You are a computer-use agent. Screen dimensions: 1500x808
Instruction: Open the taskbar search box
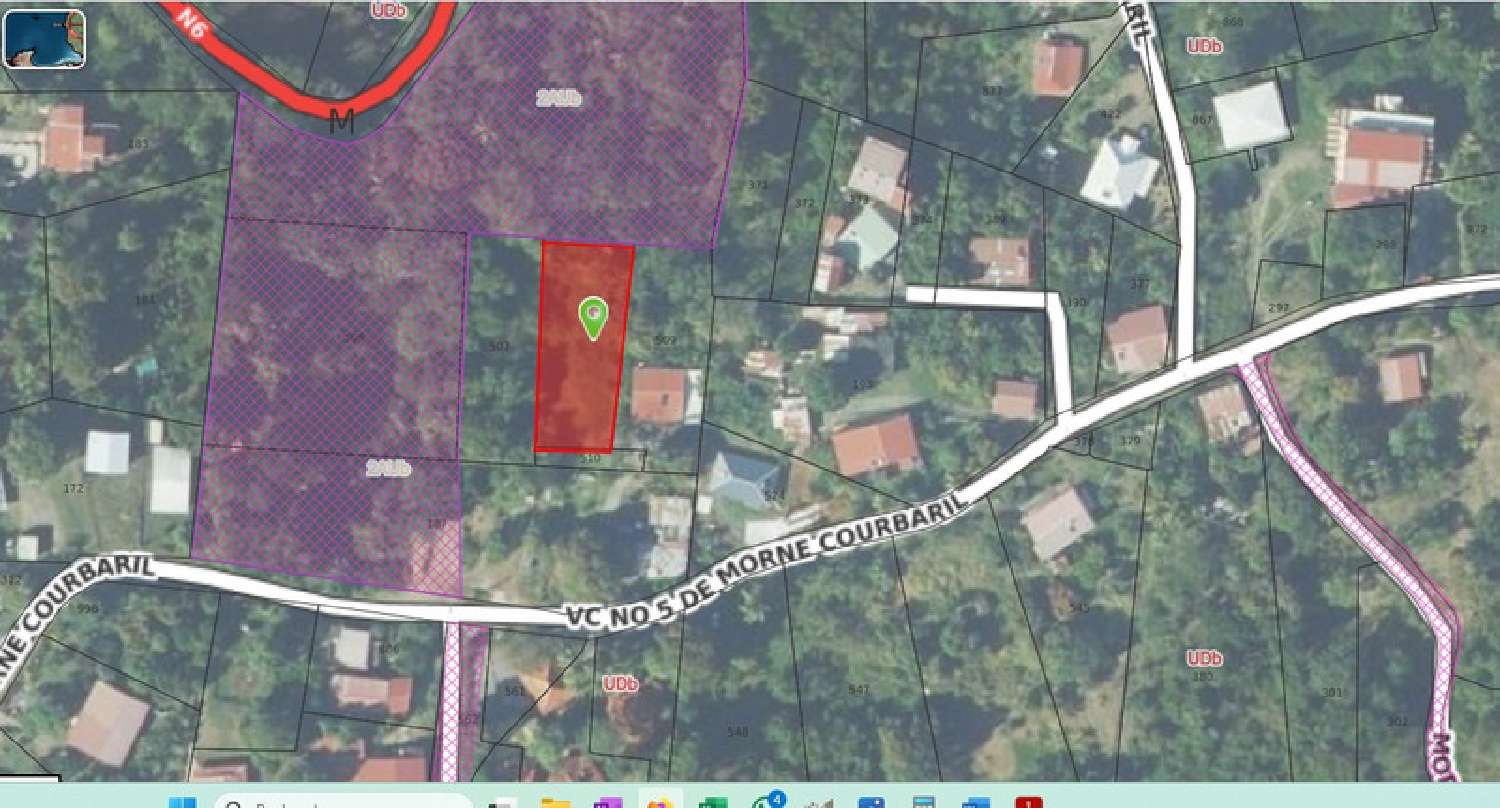(342, 802)
